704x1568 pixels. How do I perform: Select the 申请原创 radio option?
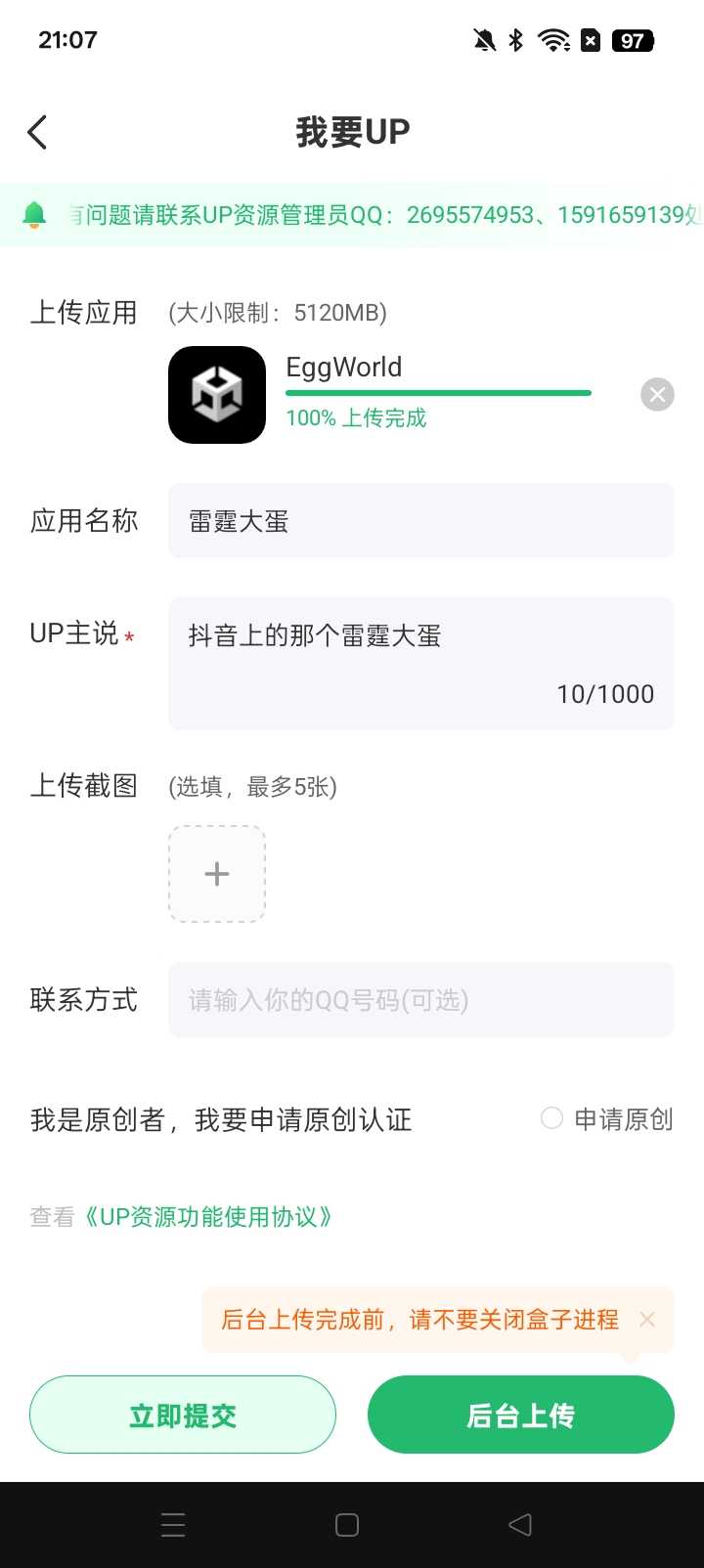click(552, 1118)
